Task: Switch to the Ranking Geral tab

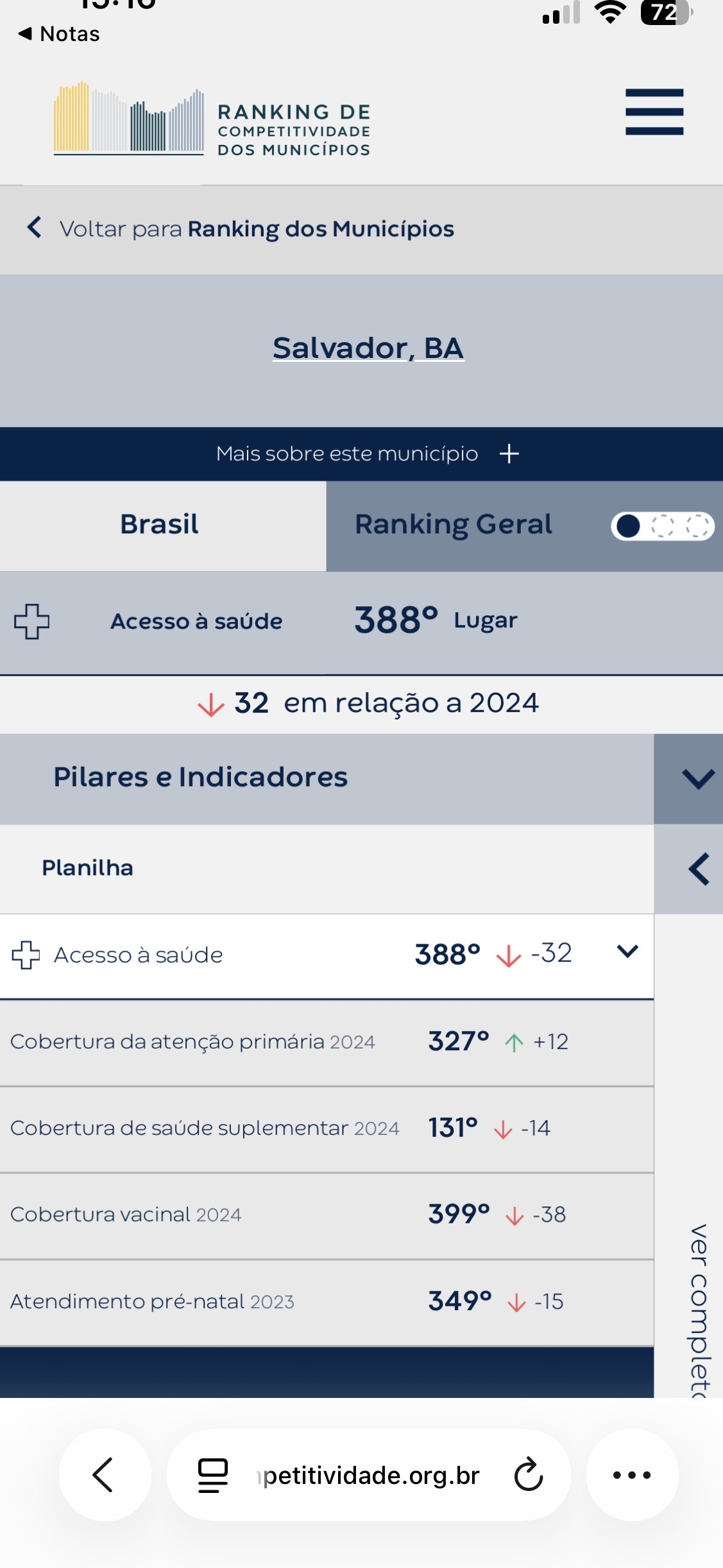Action: [x=453, y=525]
